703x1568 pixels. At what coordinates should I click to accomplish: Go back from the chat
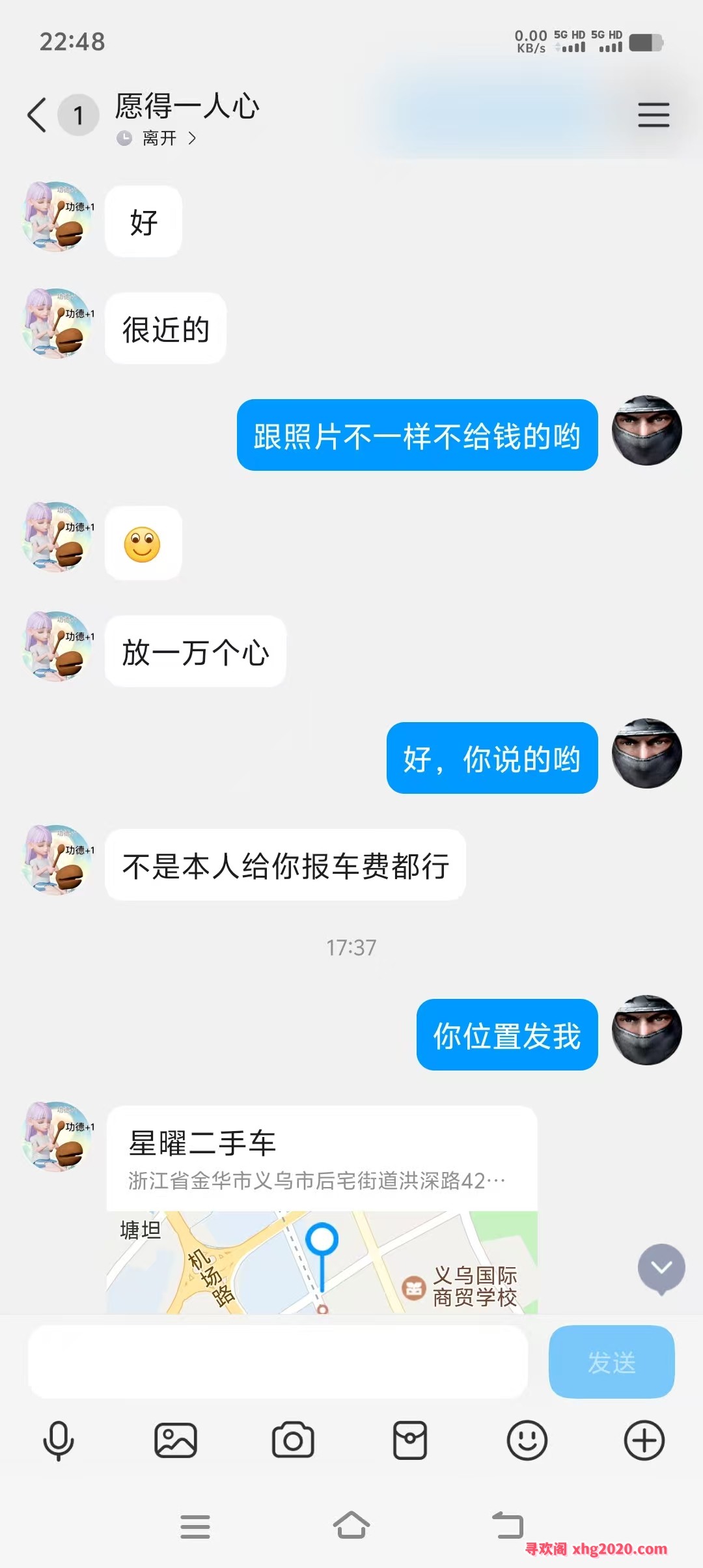[37, 115]
